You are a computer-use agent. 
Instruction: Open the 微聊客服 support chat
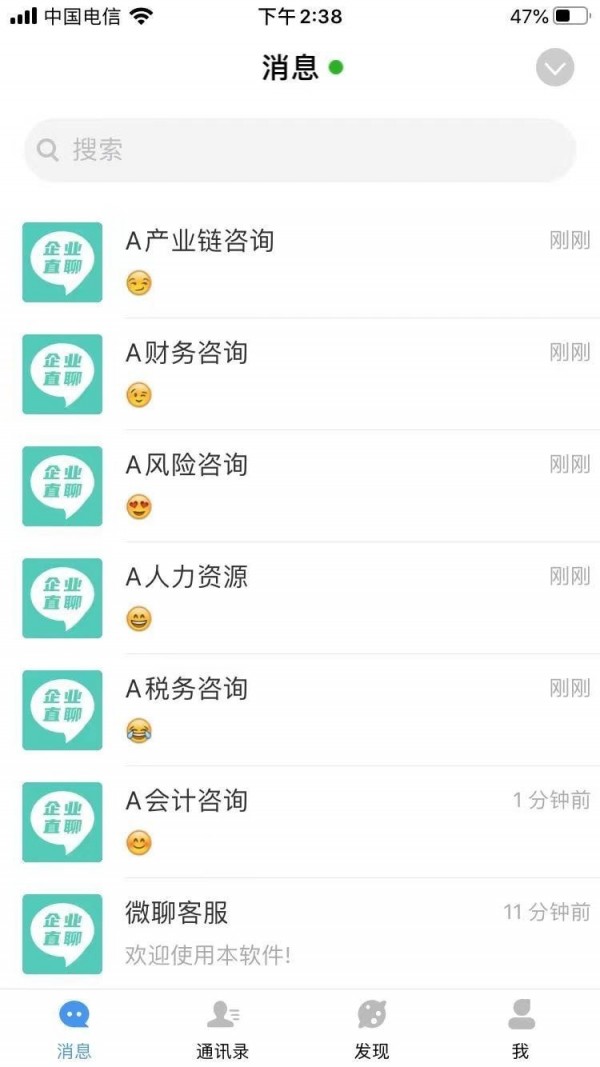(x=300, y=932)
